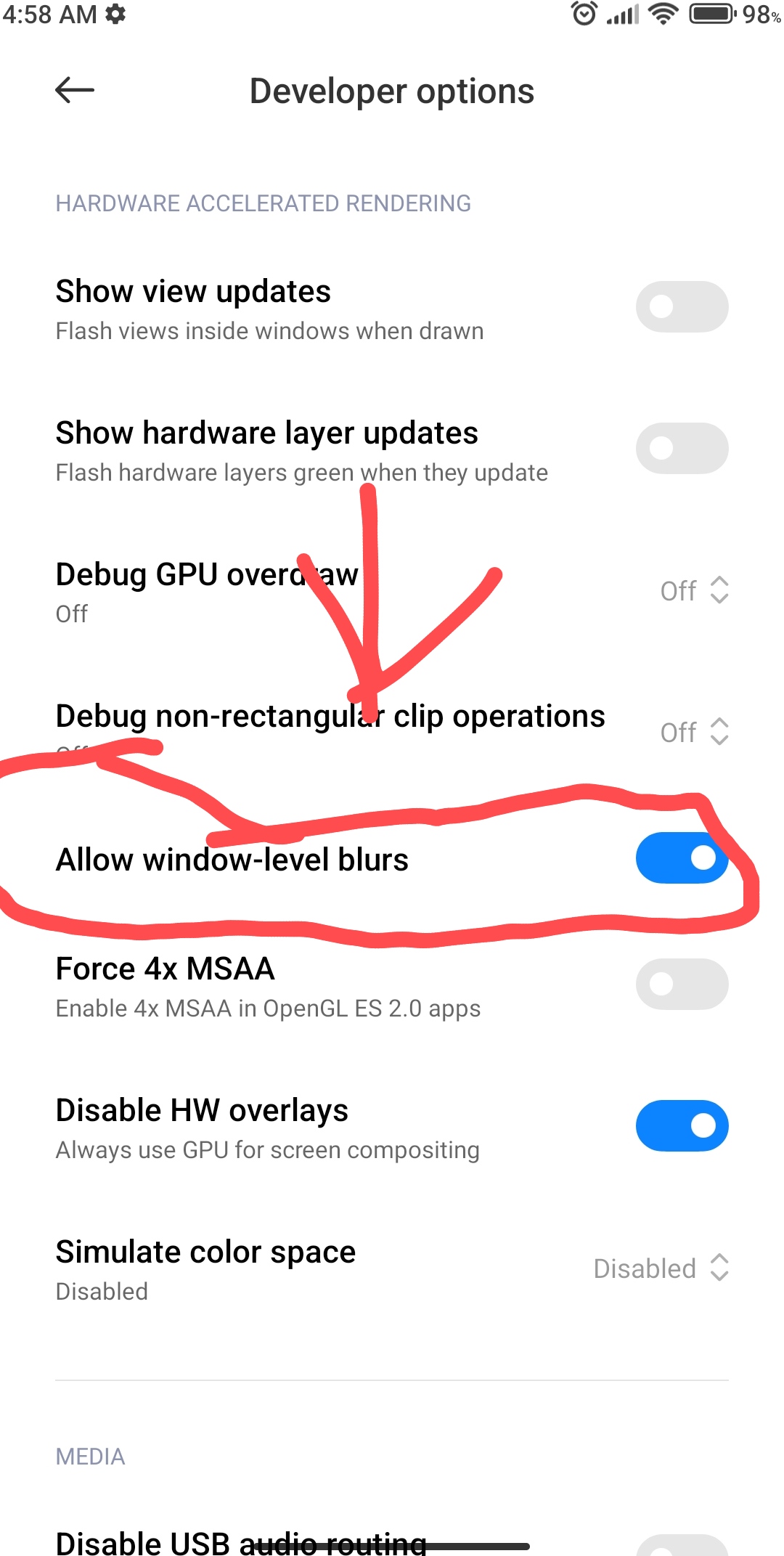
Task: Enable Show view updates switch
Action: (682, 306)
